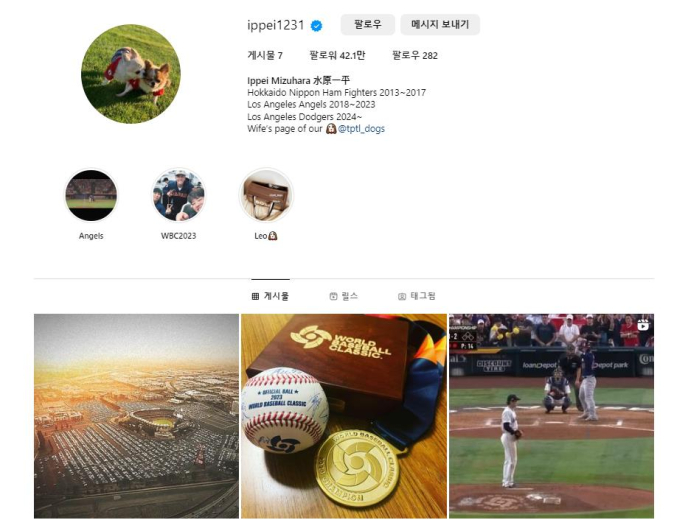Tap the 팔로우 (follow) button

pos(368,25)
